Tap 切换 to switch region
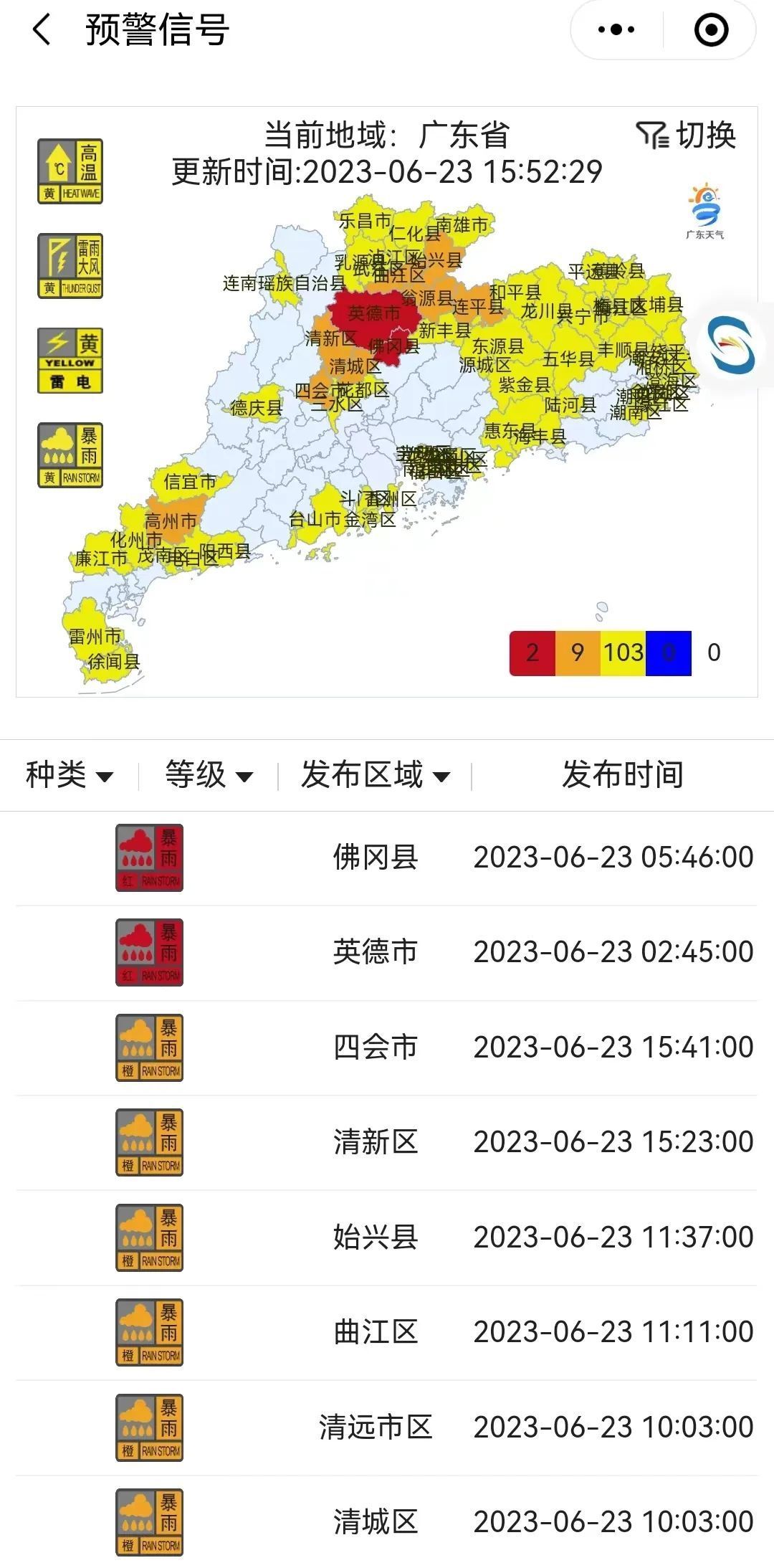This screenshot has width=774, height=1568. click(x=687, y=135)
